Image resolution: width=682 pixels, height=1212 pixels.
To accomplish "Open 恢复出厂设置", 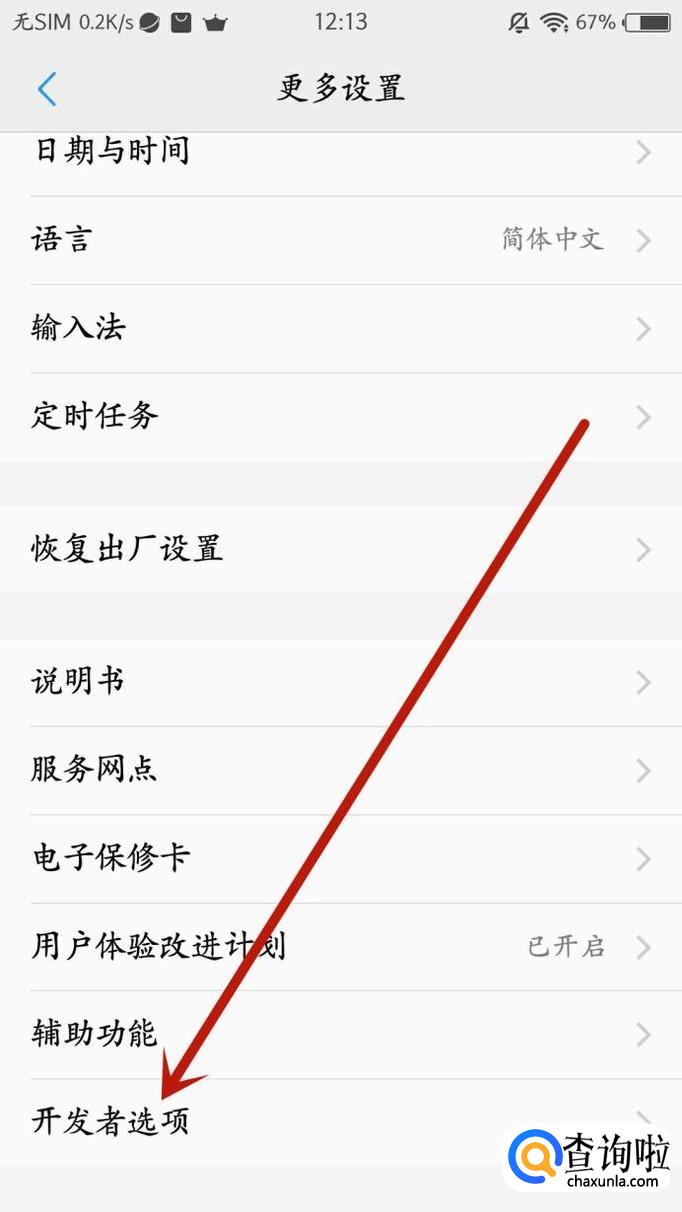I will [x=341, y=549].
